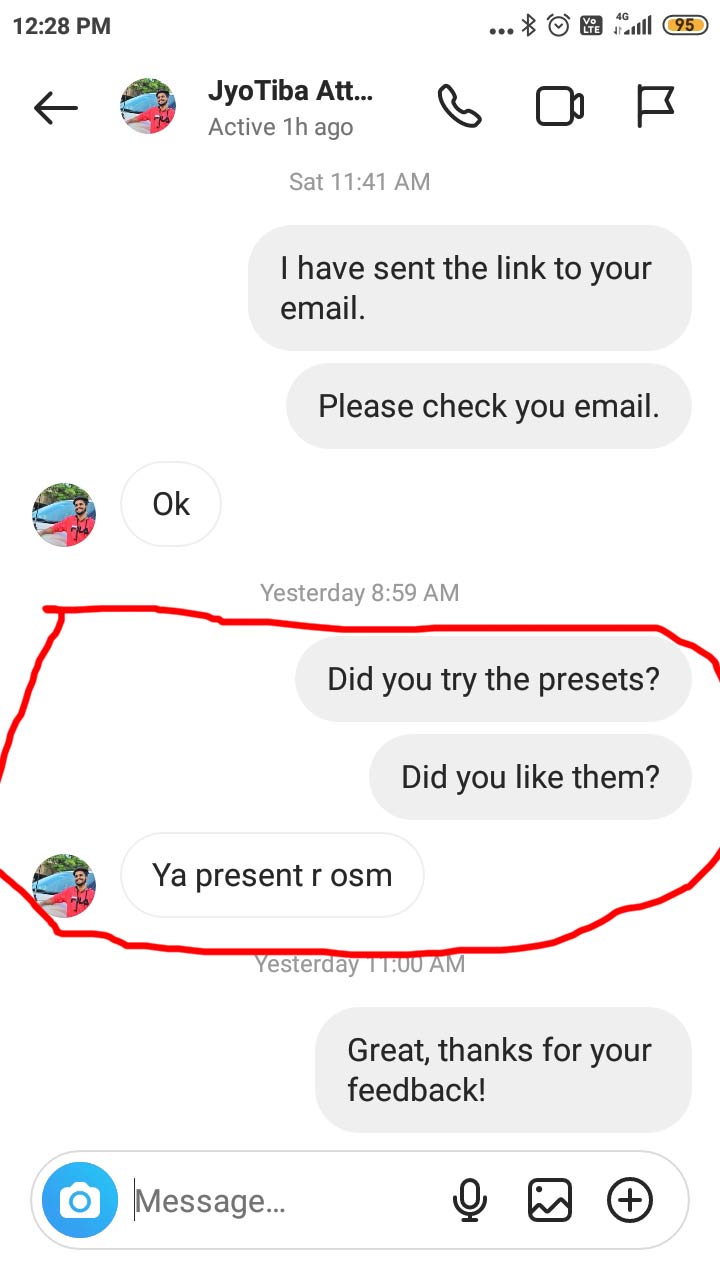Image resolution: width=720 pixels, height=1280 pixels.
Task: Focus the Message text field
Action: tap(280, 1200)
